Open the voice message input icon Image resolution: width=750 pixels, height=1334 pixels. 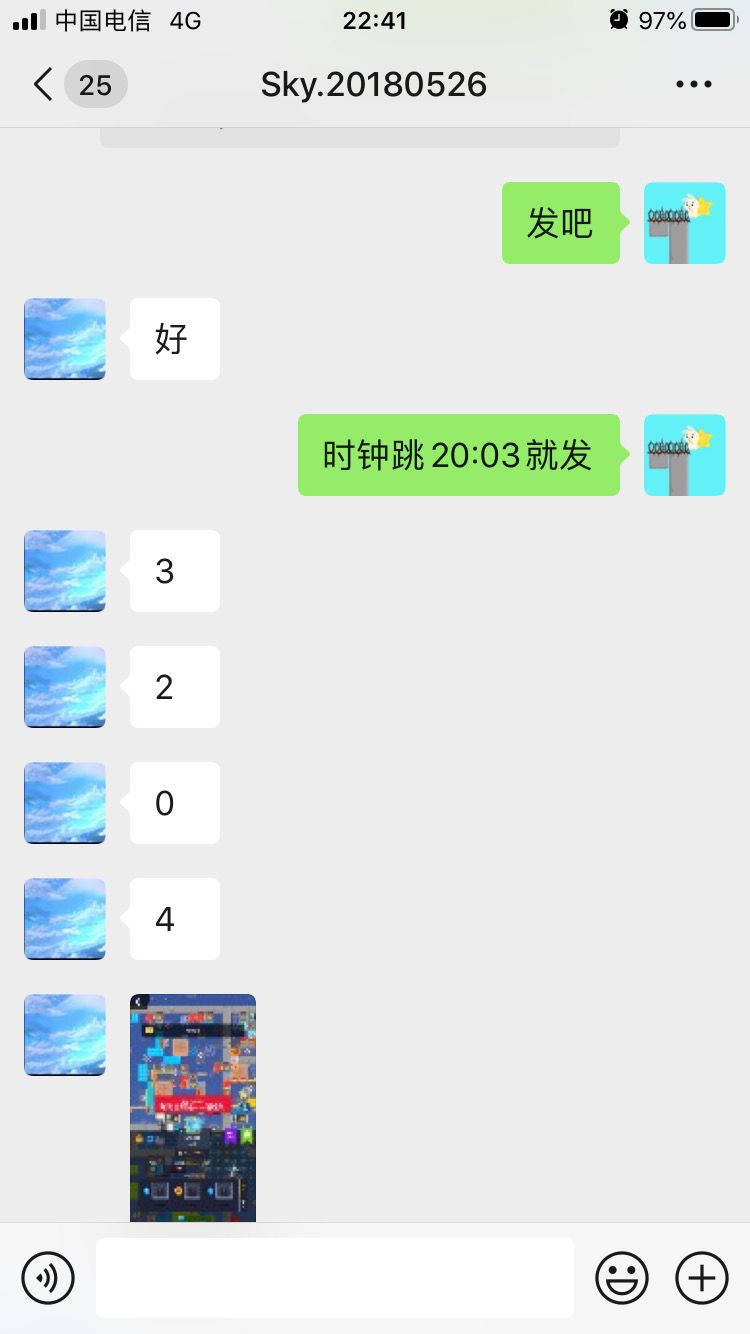point(48,1277)
